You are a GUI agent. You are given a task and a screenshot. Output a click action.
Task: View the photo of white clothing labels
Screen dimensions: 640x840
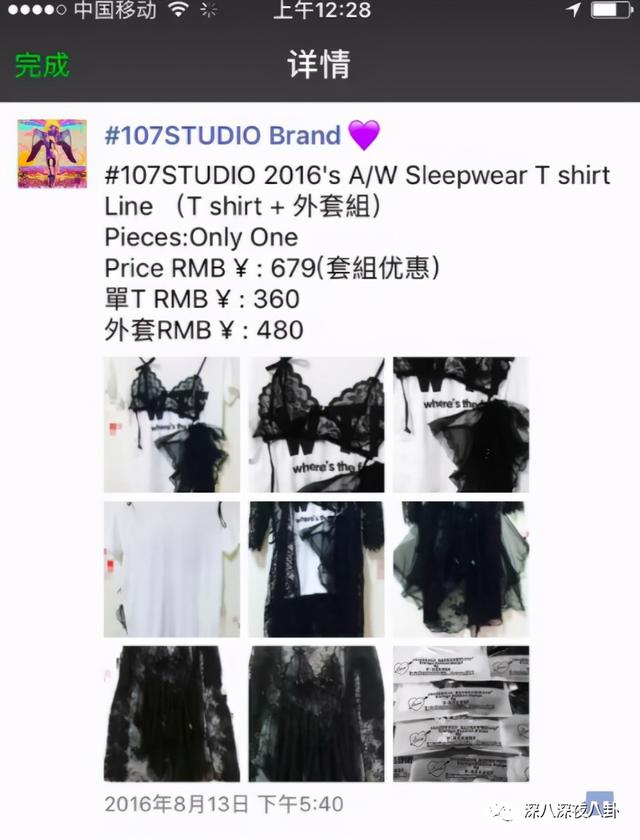click(460, 713)
